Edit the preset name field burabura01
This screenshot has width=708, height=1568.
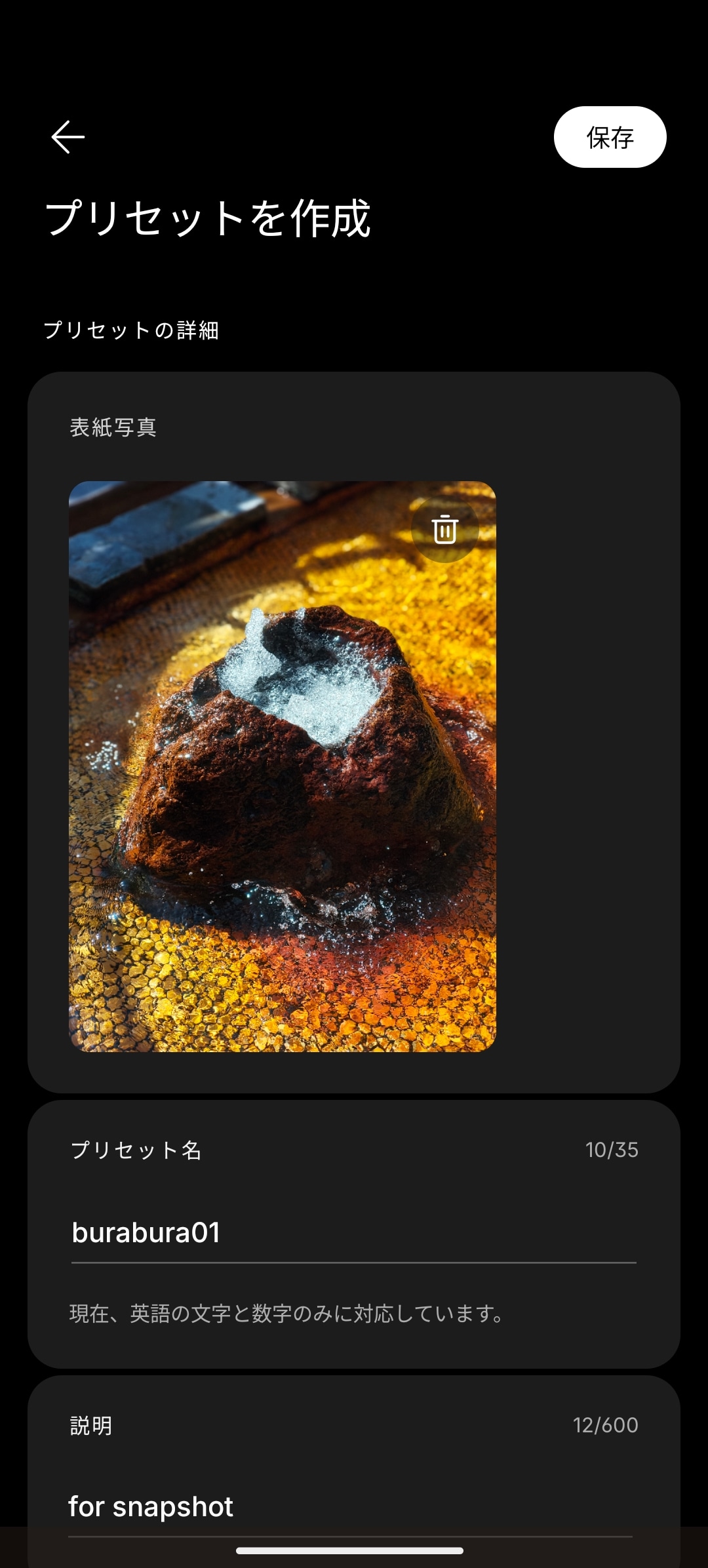[x=353, y=1233]
